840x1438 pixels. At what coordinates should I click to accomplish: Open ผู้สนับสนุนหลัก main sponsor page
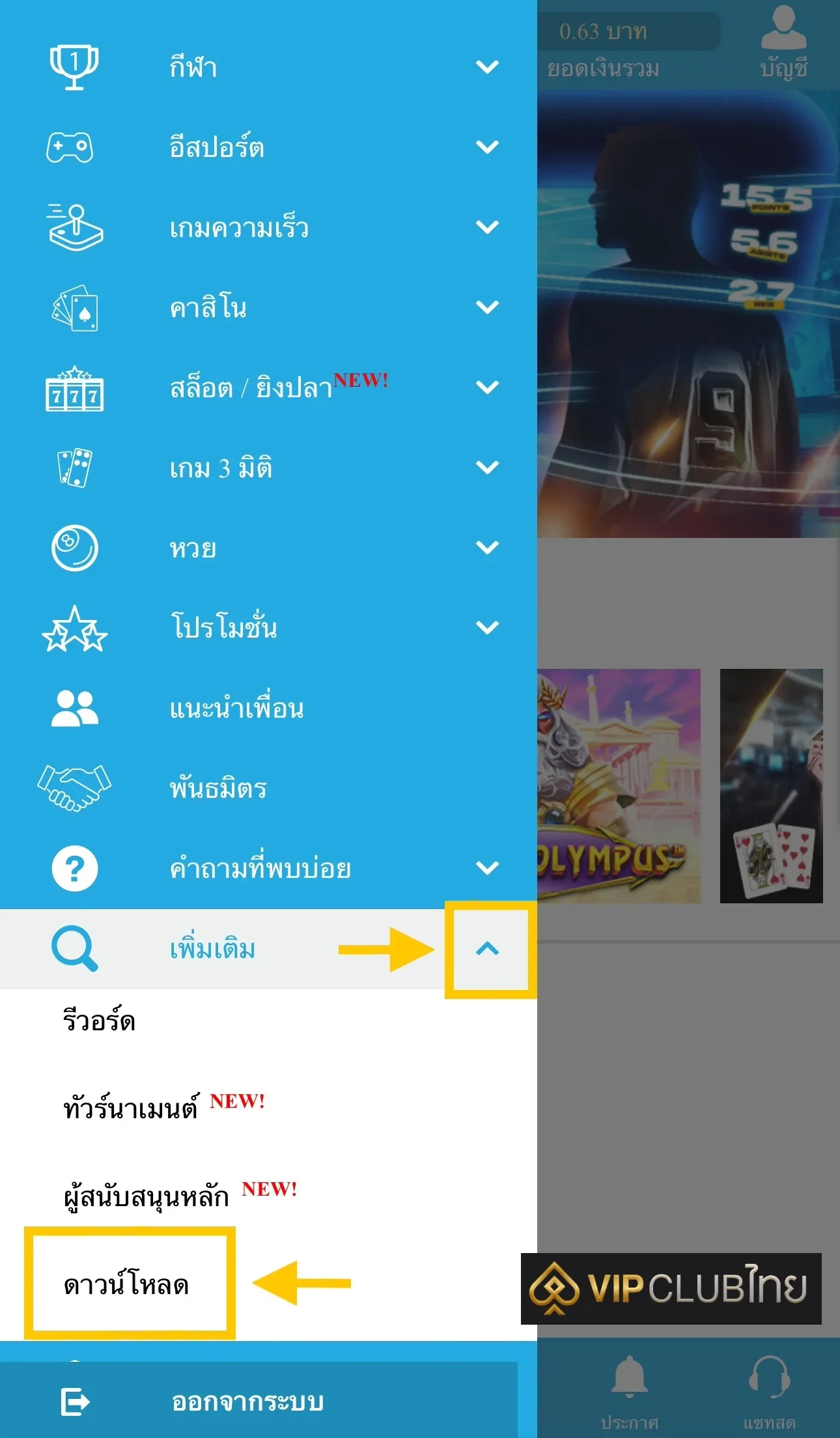tap(147, 1196)
